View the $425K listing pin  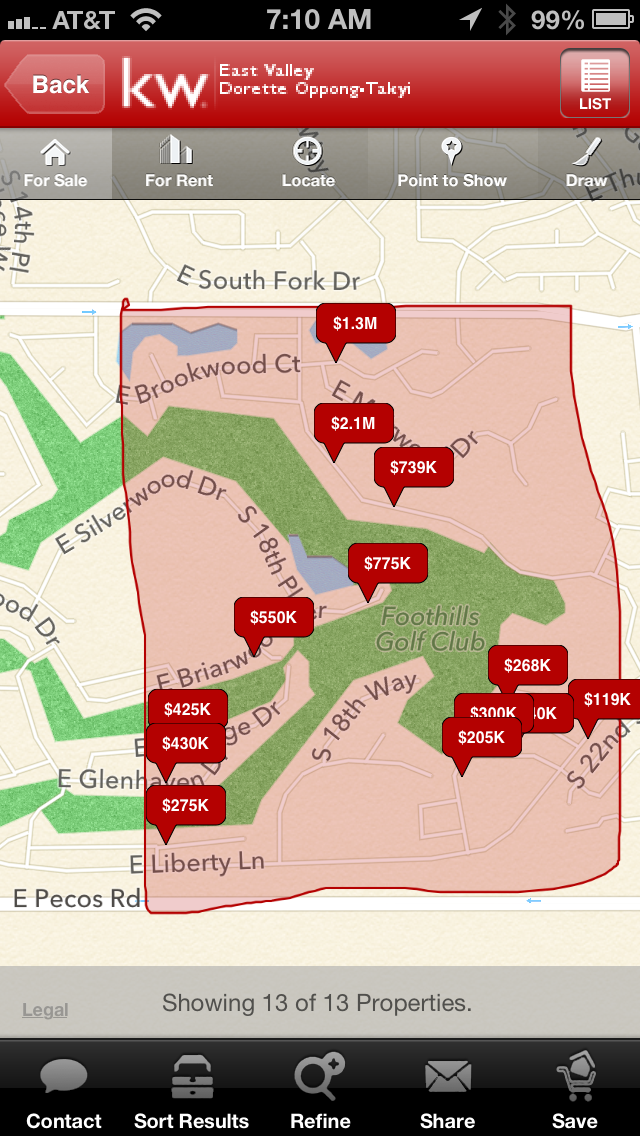tap(187, 709)
